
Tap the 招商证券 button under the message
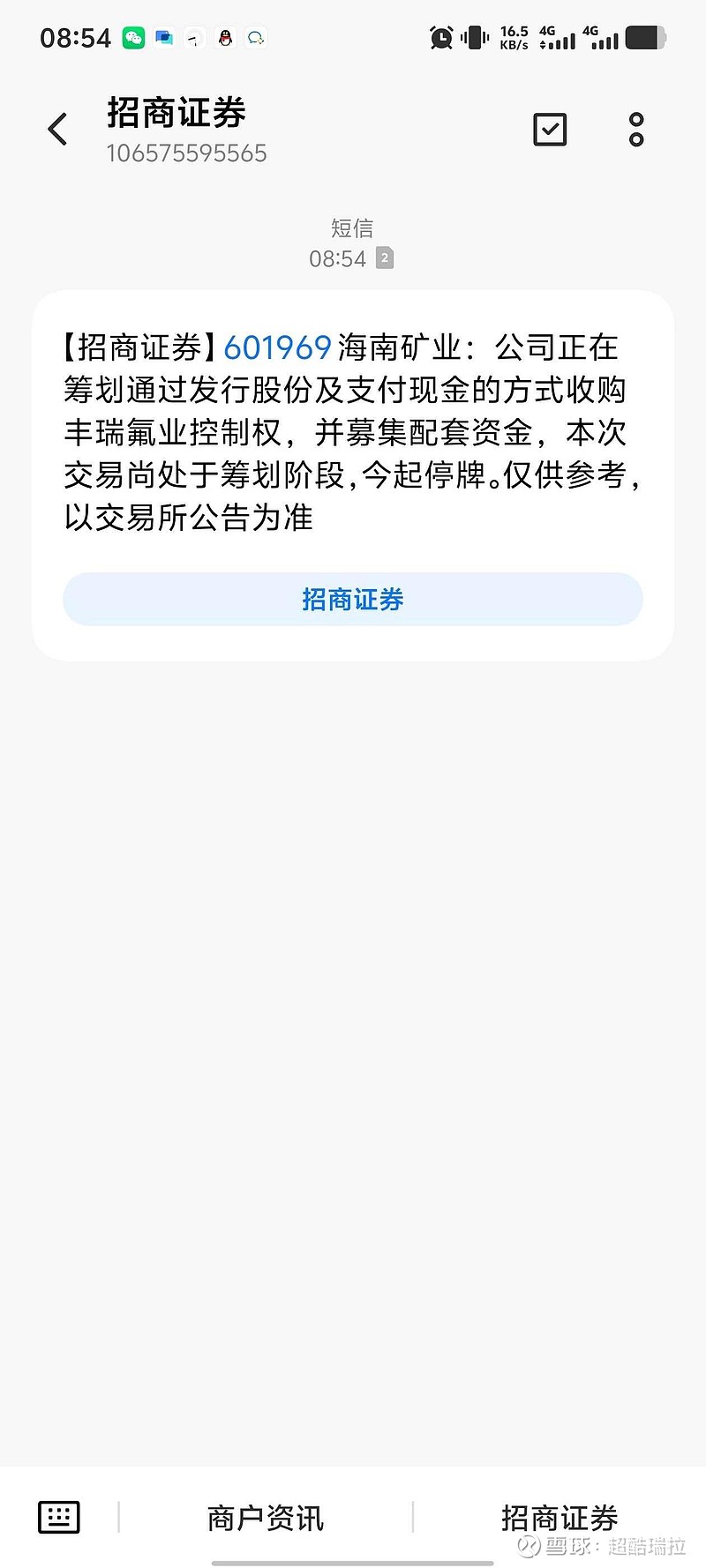[353, 600]
